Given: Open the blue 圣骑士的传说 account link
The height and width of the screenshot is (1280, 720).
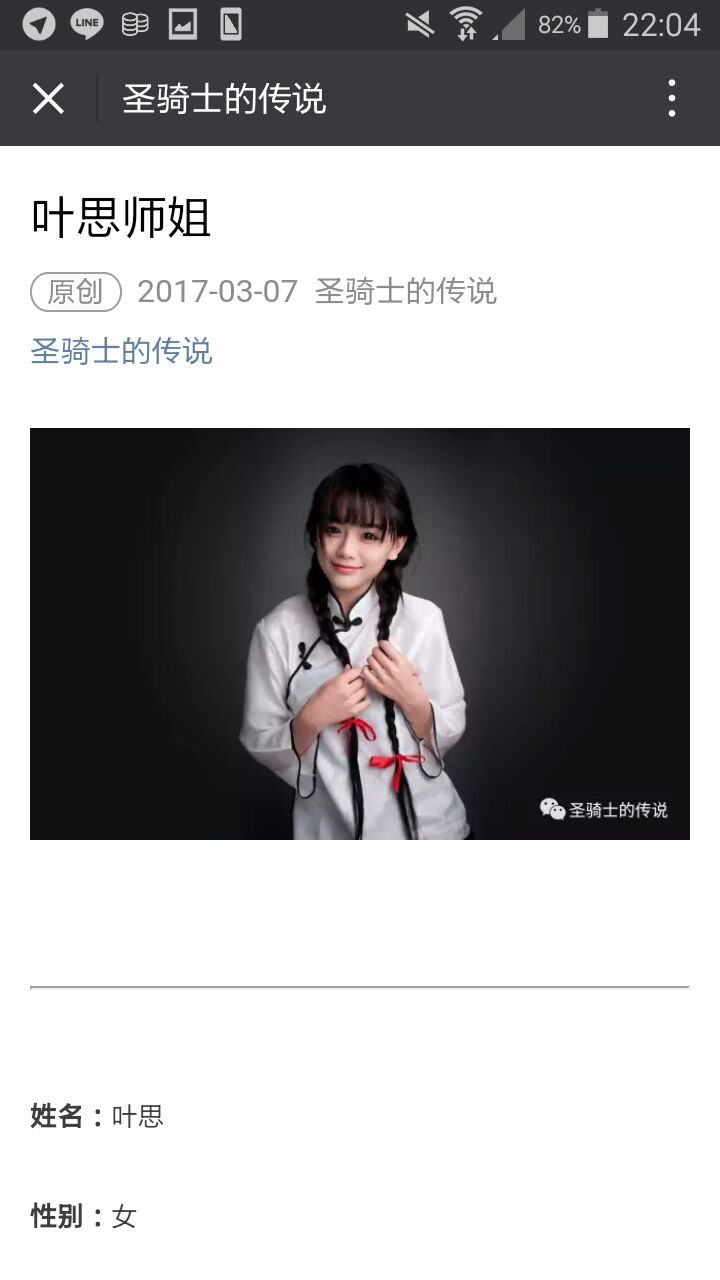Looking at the screenshot, I should coord(121,351).
